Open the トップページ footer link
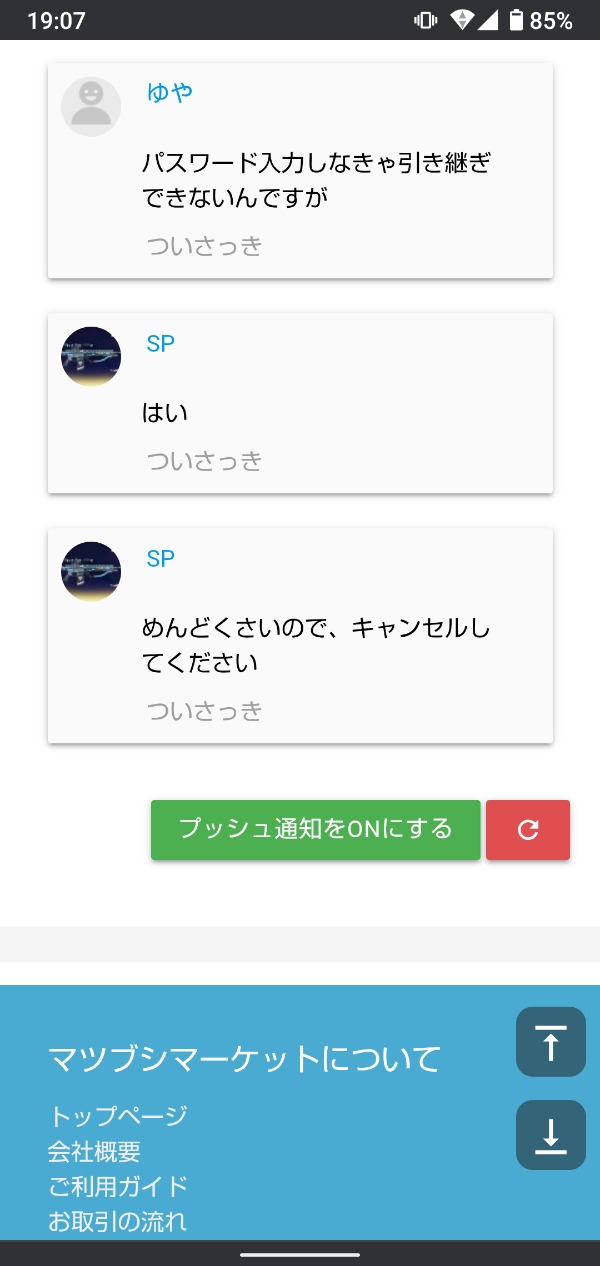This screenshot has width=600, height=1266. point(118,1116)
